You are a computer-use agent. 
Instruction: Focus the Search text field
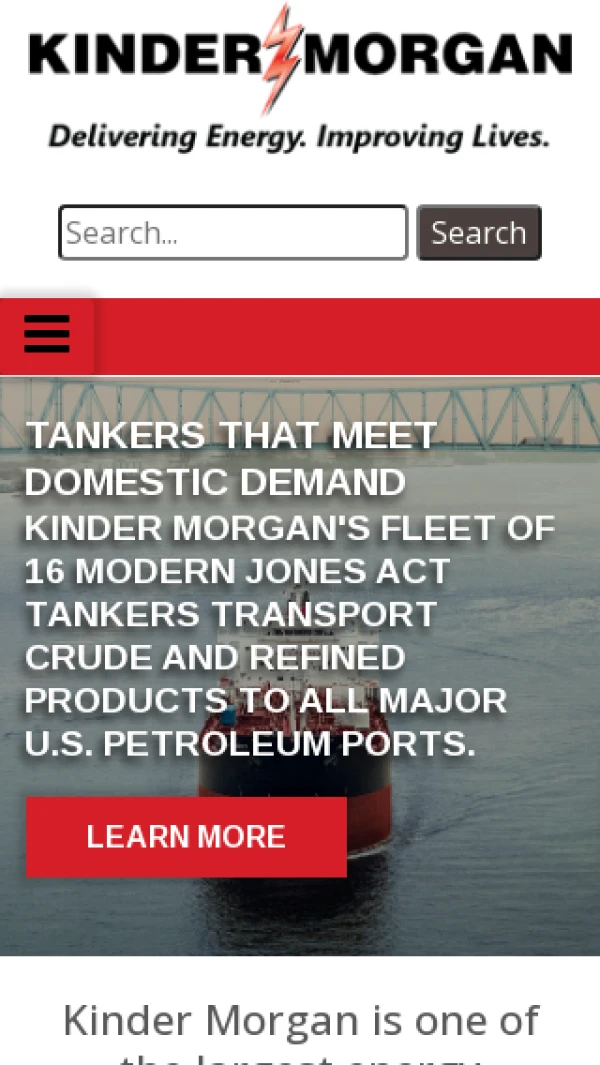233,232
